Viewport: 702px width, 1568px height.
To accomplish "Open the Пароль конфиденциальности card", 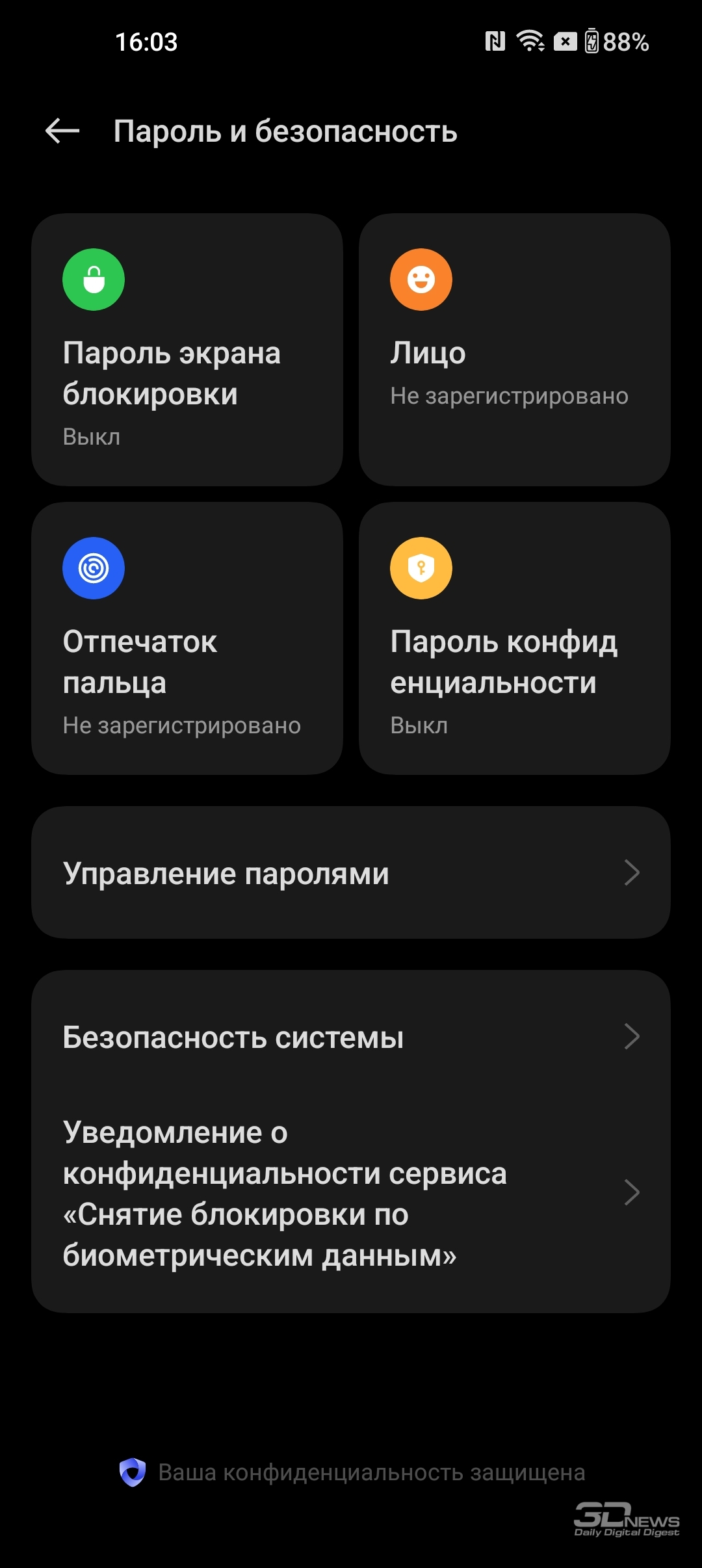I will [514, 638].
